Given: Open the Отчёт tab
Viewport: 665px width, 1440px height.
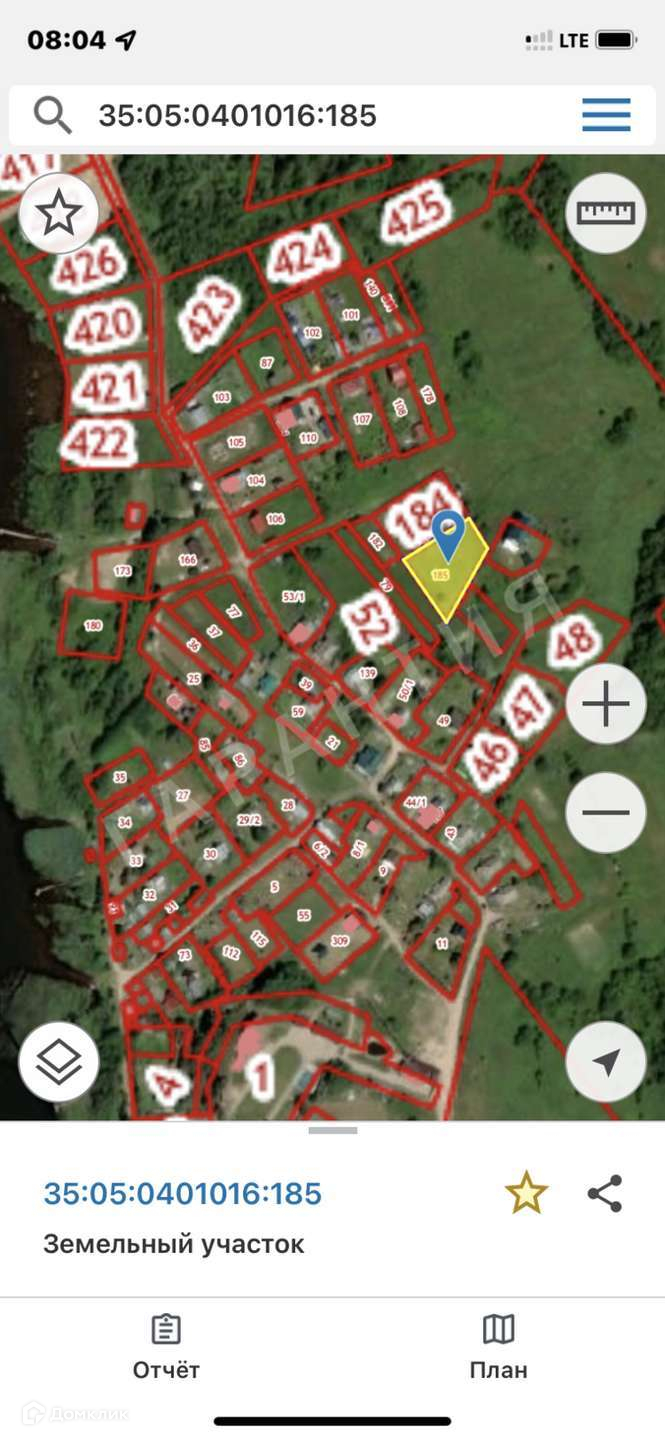Looking at the screenshot, I should tap(166, 1346).
